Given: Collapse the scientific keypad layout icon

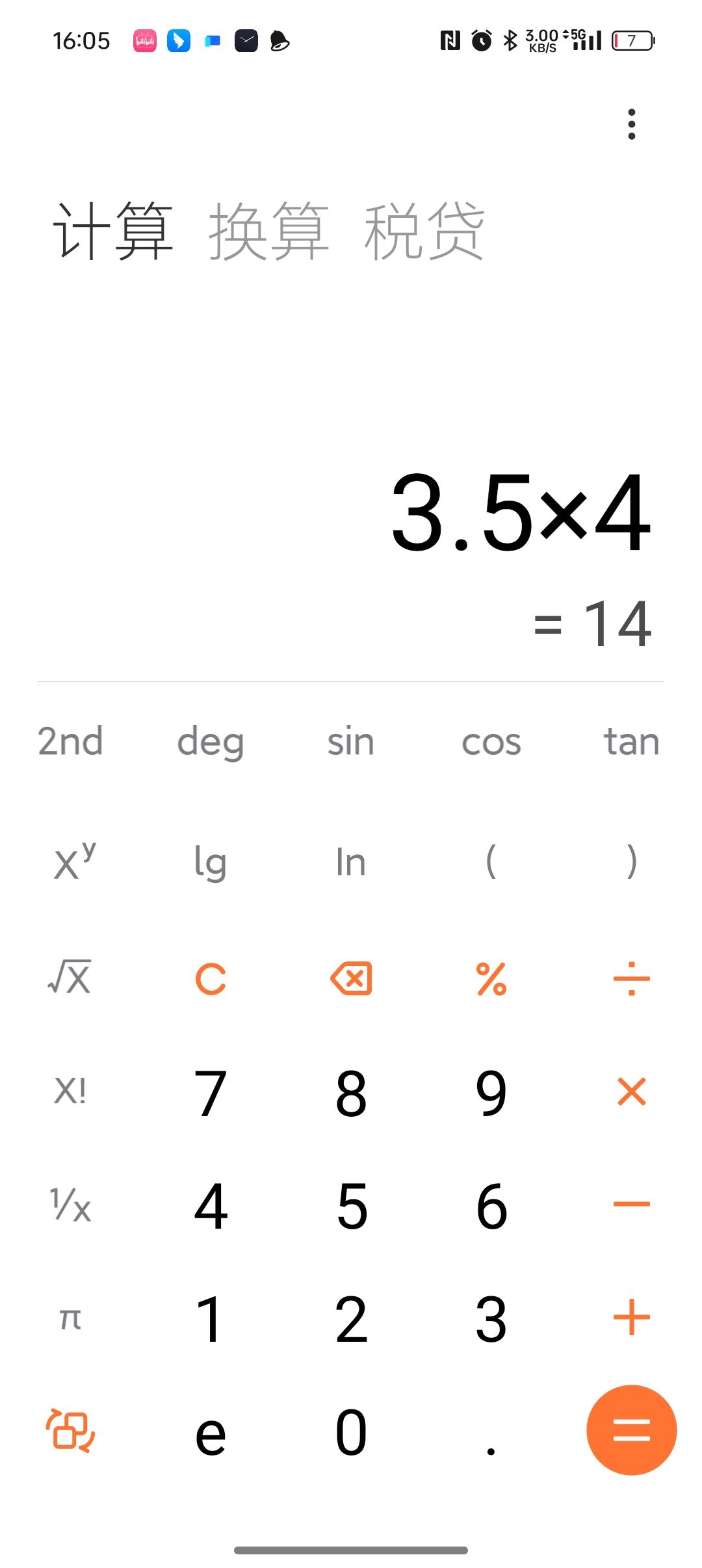Looking at the screenshot, I should point(70,1430).
